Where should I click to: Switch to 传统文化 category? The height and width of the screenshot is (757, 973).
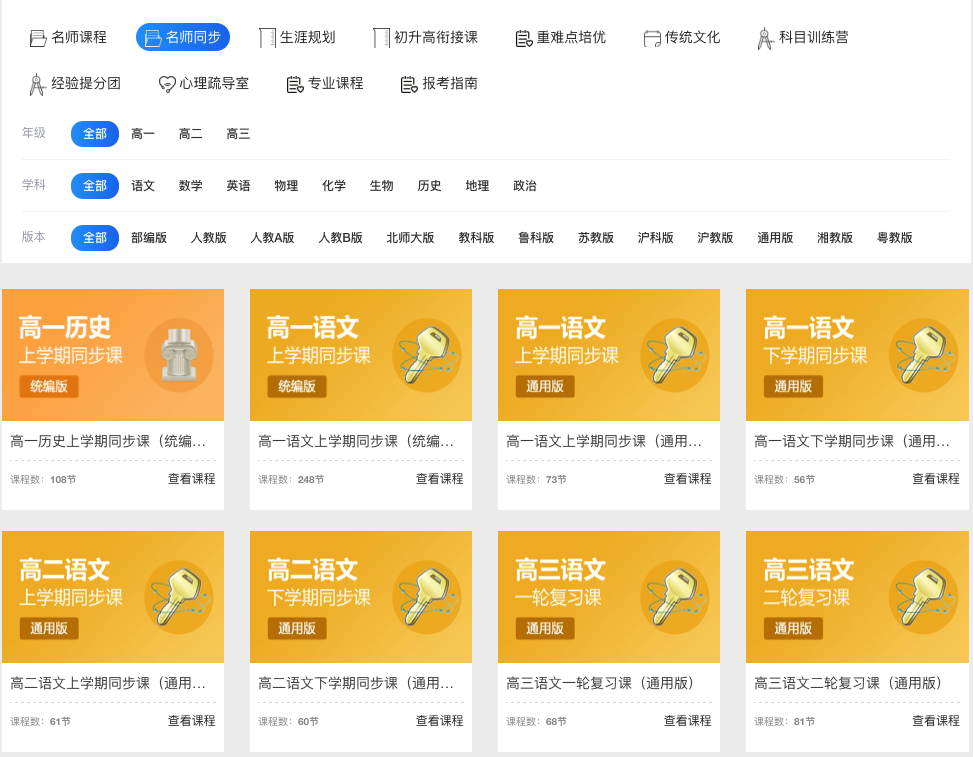[681, 38]
